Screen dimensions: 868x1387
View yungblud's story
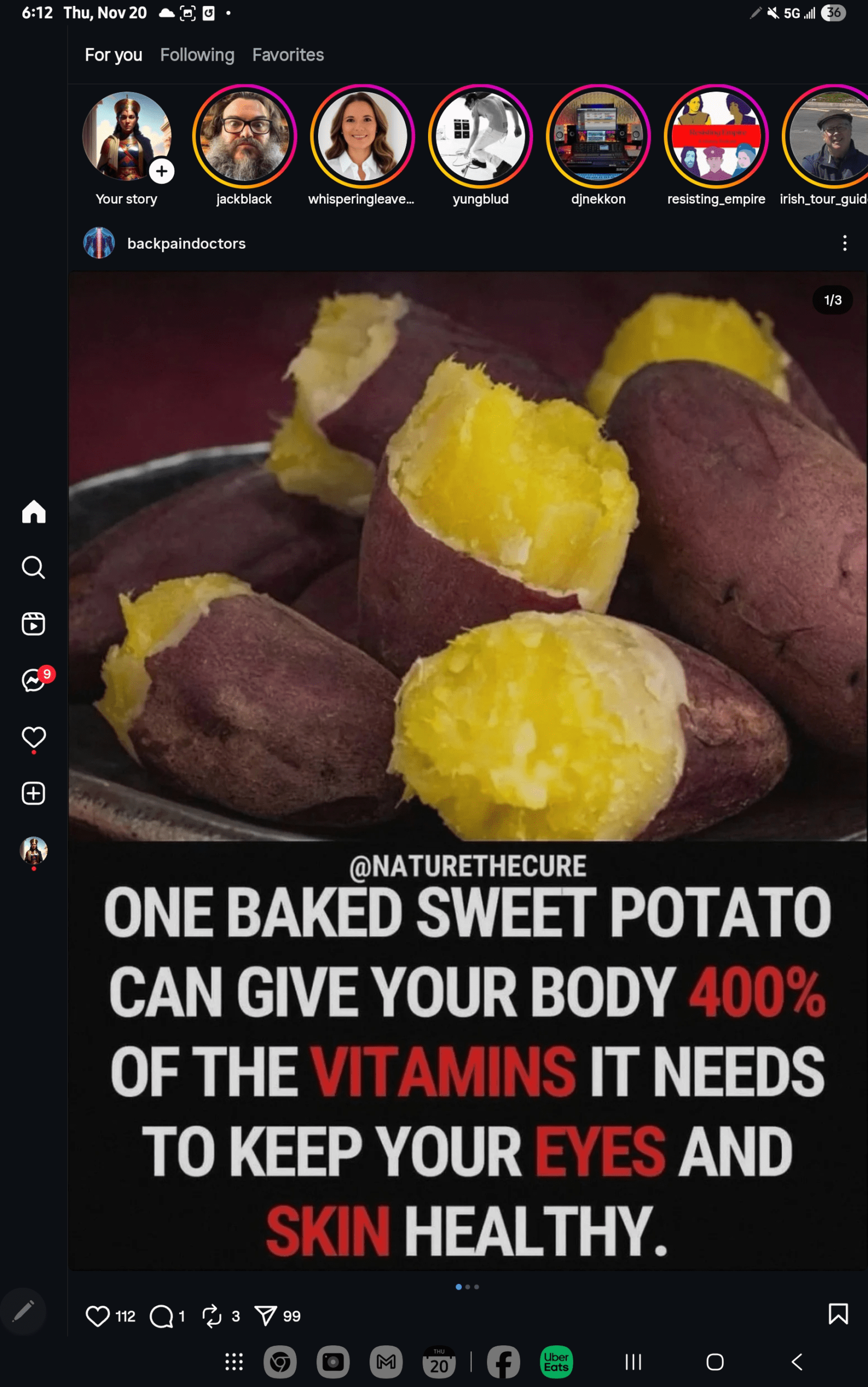[480, 137]
